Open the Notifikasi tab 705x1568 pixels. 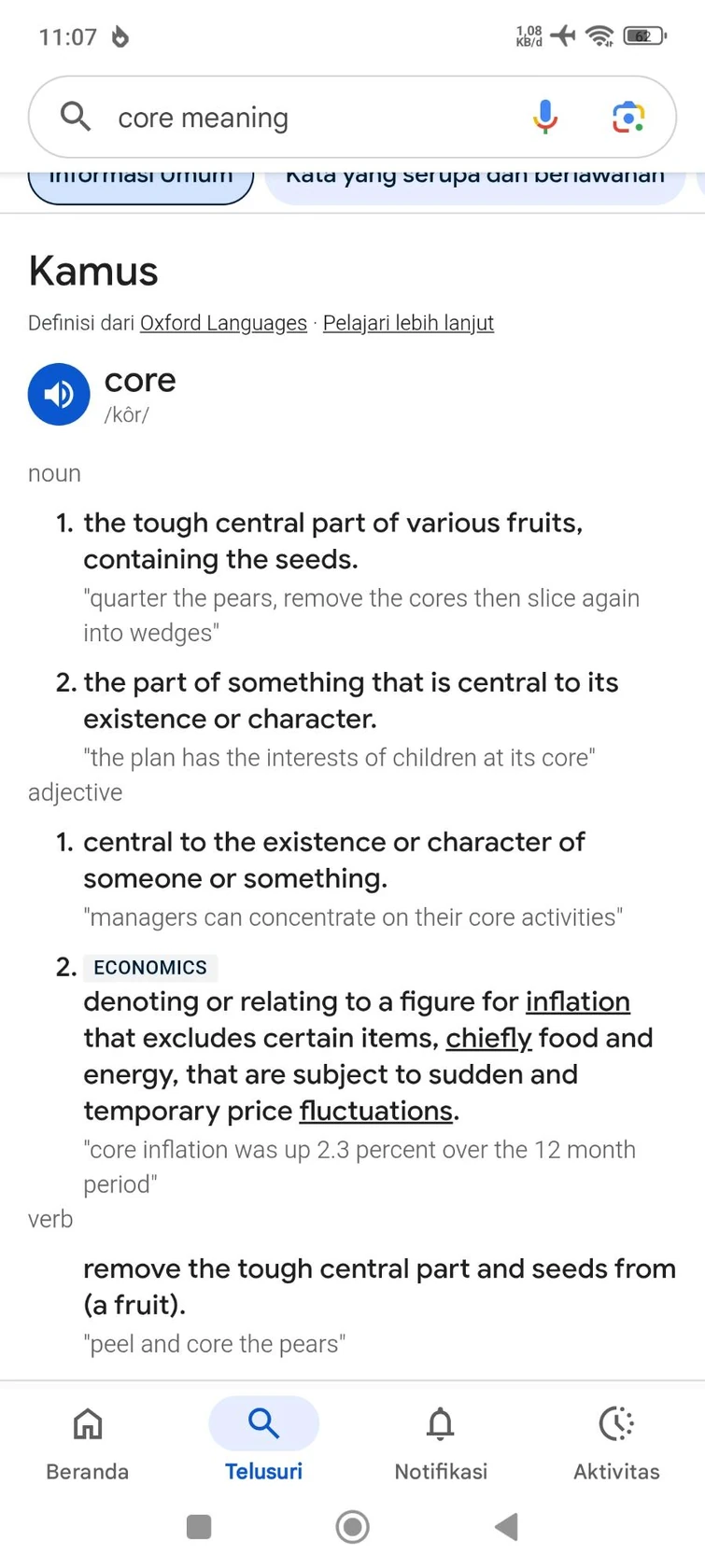(441, 1443)
